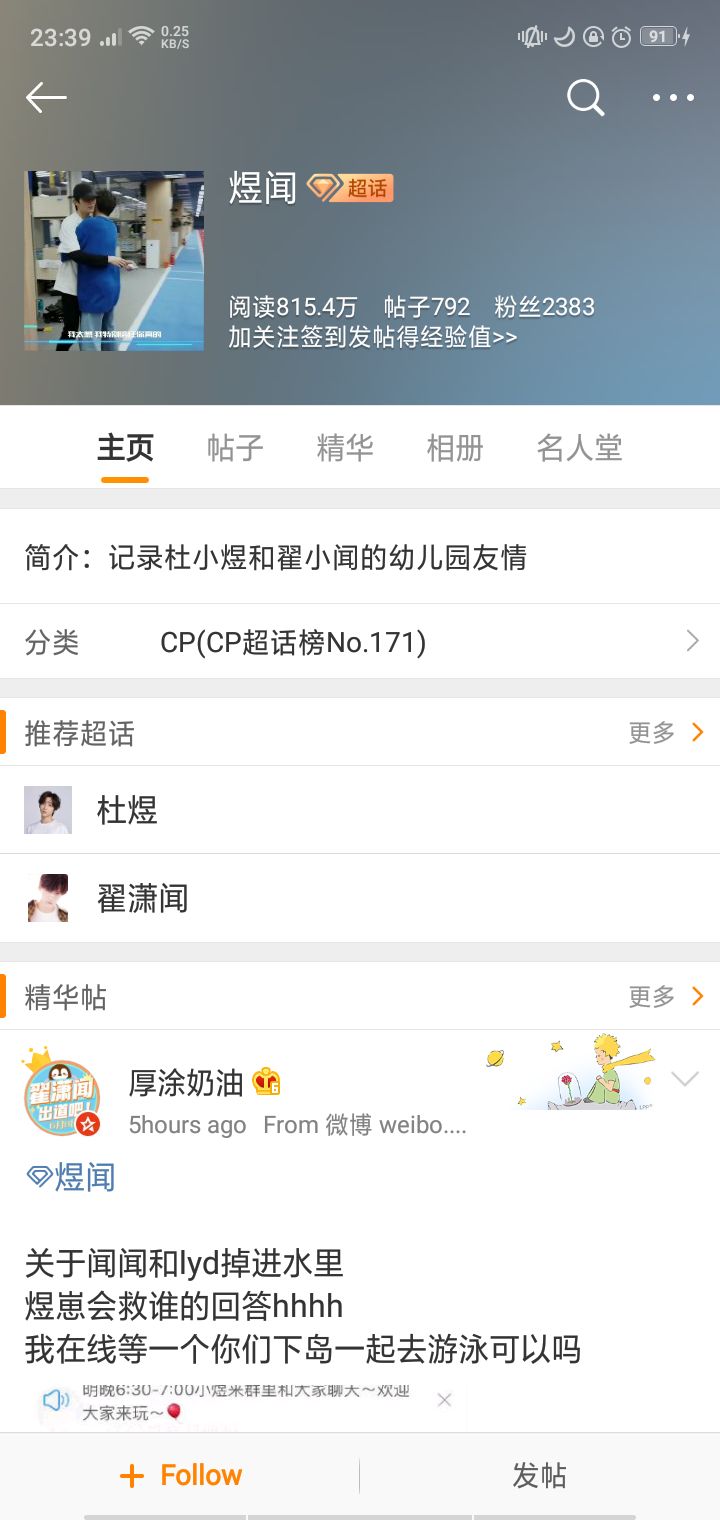Tap the 煜闻 topic link in the post
Viewport: 720px width, 1520px height.
pos(71,1177)
